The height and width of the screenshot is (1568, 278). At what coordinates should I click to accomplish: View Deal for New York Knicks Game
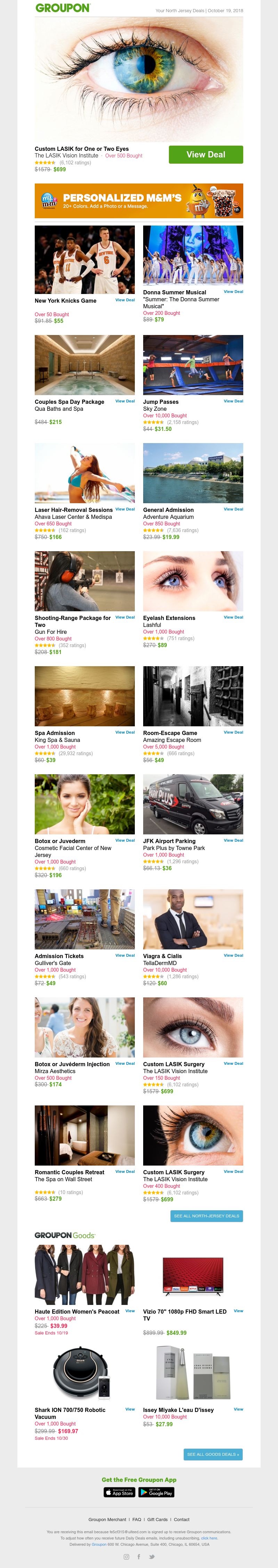[125, 300]
